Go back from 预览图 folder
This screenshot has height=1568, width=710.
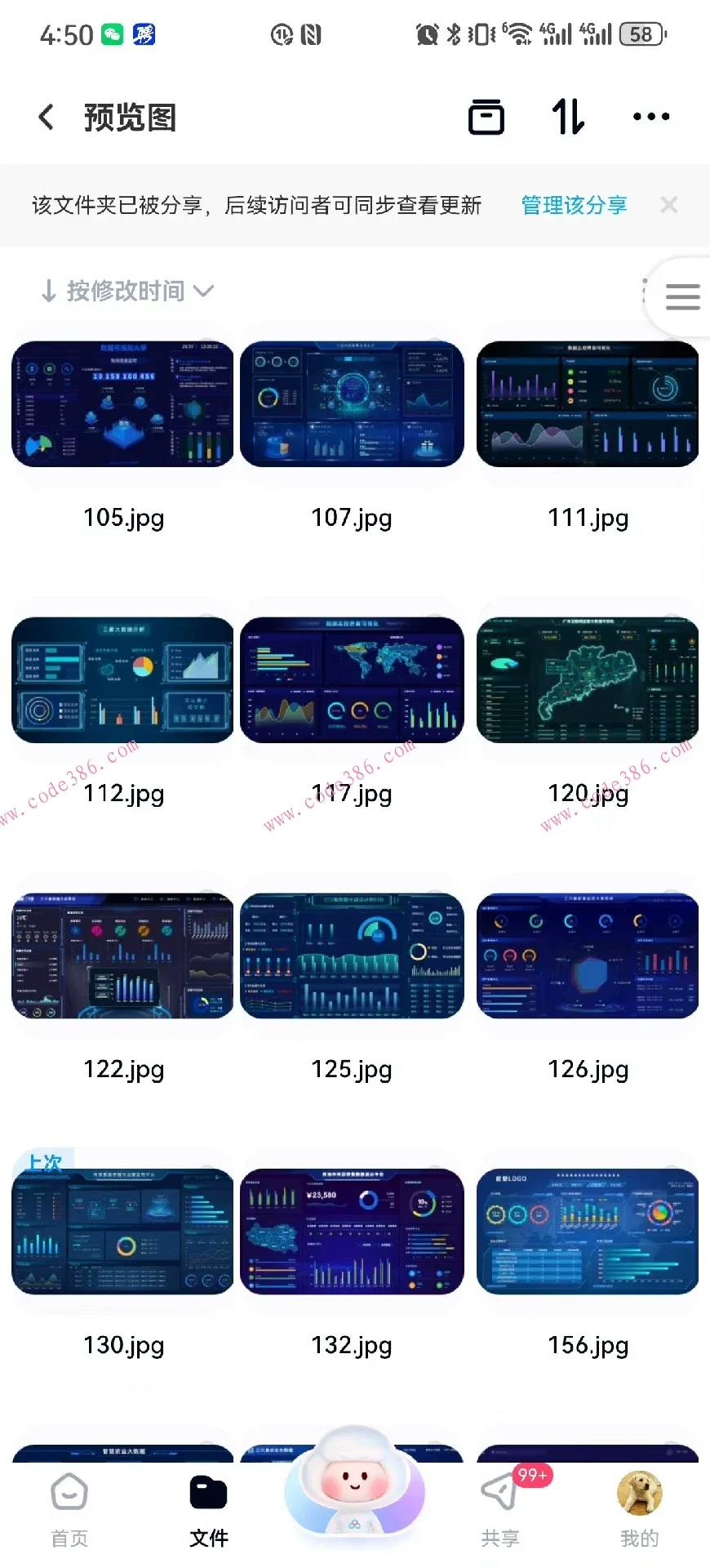[47, 117]
